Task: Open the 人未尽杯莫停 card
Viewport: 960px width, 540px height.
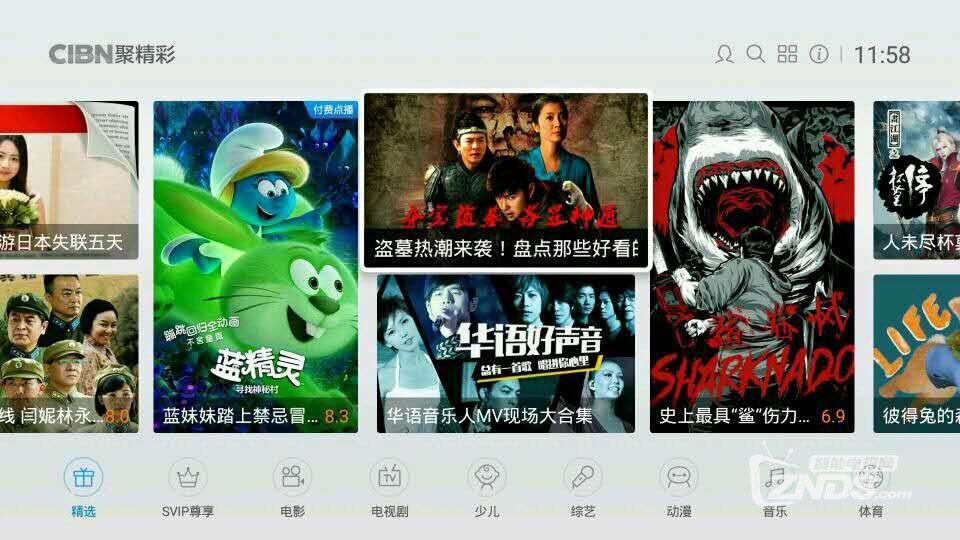Action: point(916,180)
